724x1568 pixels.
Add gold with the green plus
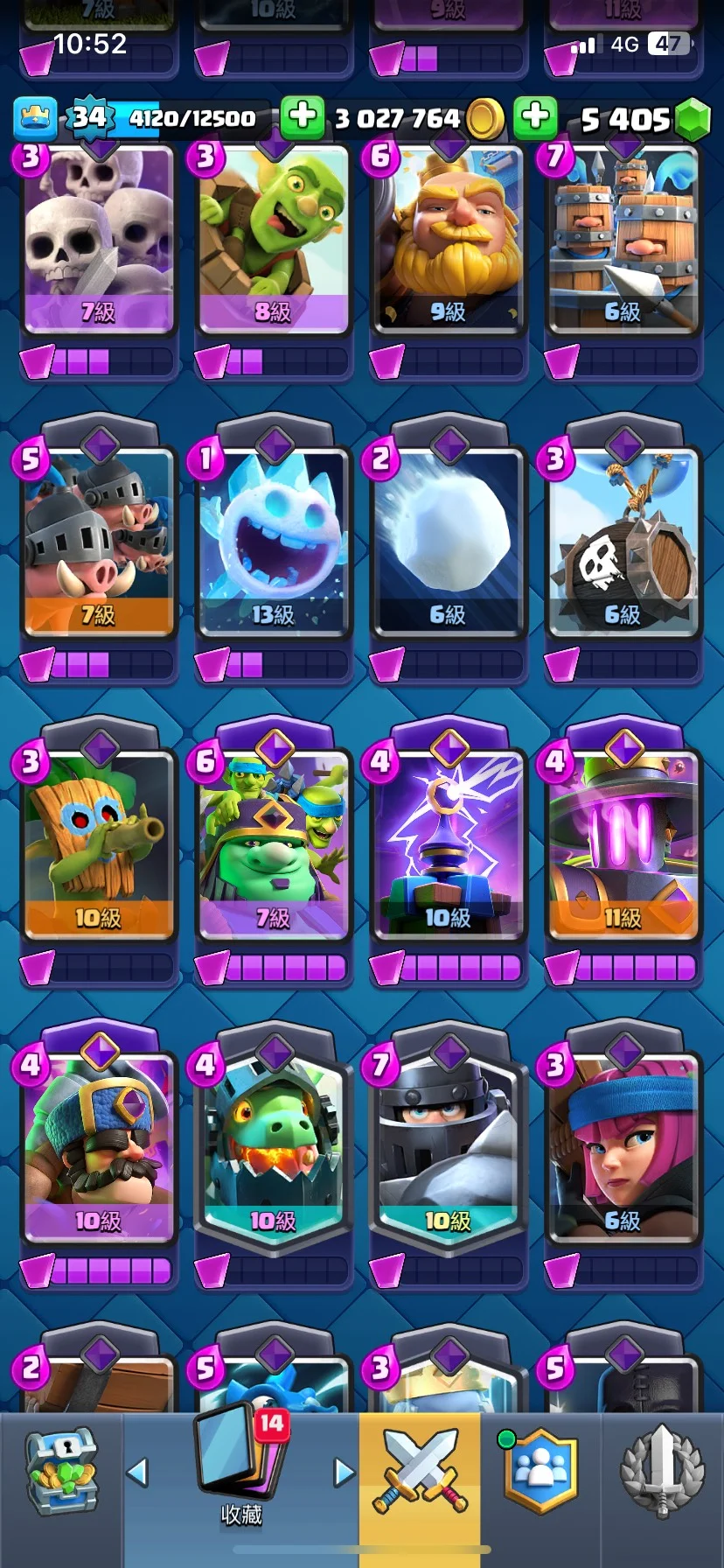302,117
